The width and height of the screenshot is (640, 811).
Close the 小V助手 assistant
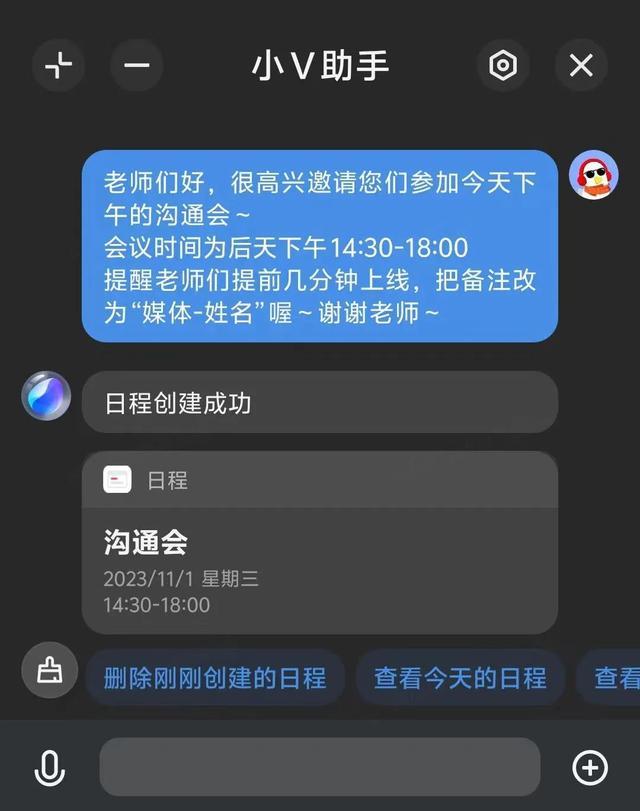coord(581,66)
